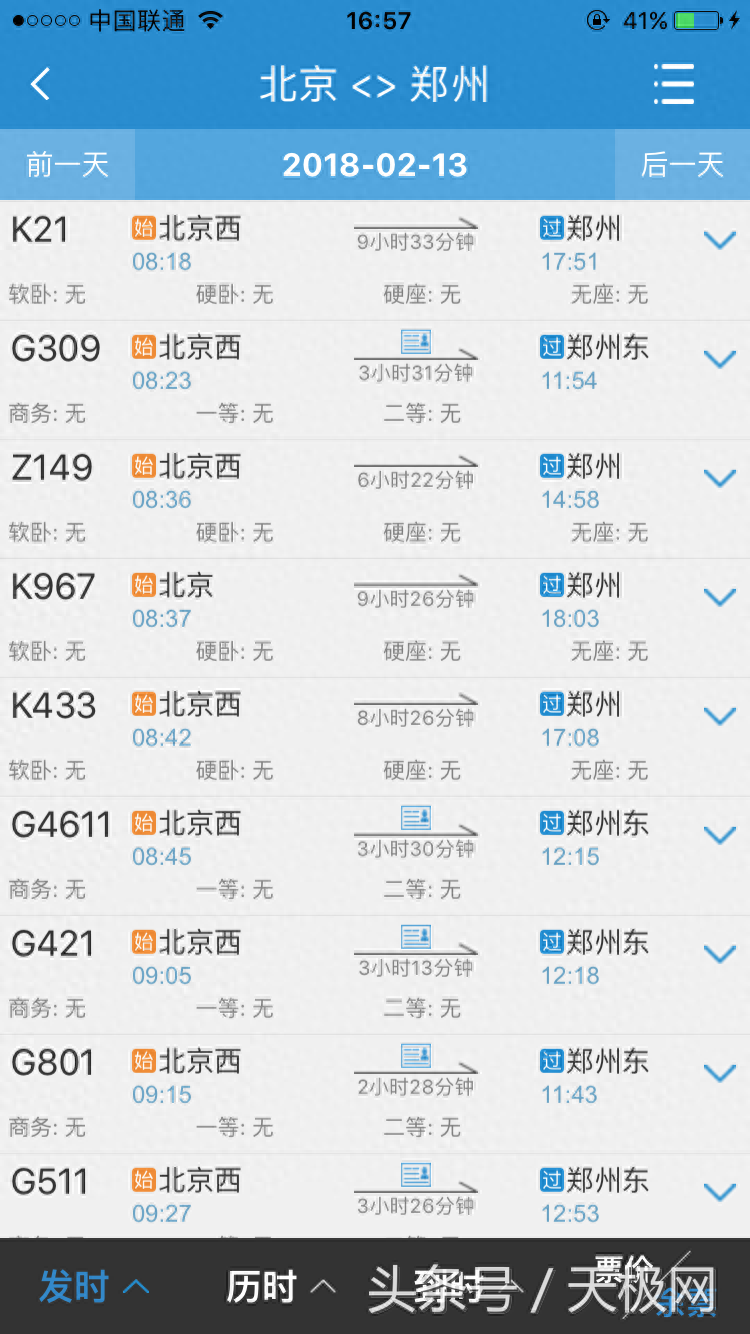
Task: Open the list menu icon in header
Action: 673,84
